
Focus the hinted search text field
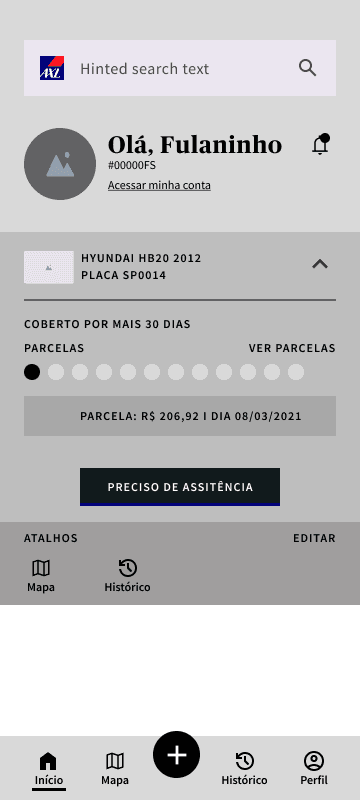pos(179,68)
